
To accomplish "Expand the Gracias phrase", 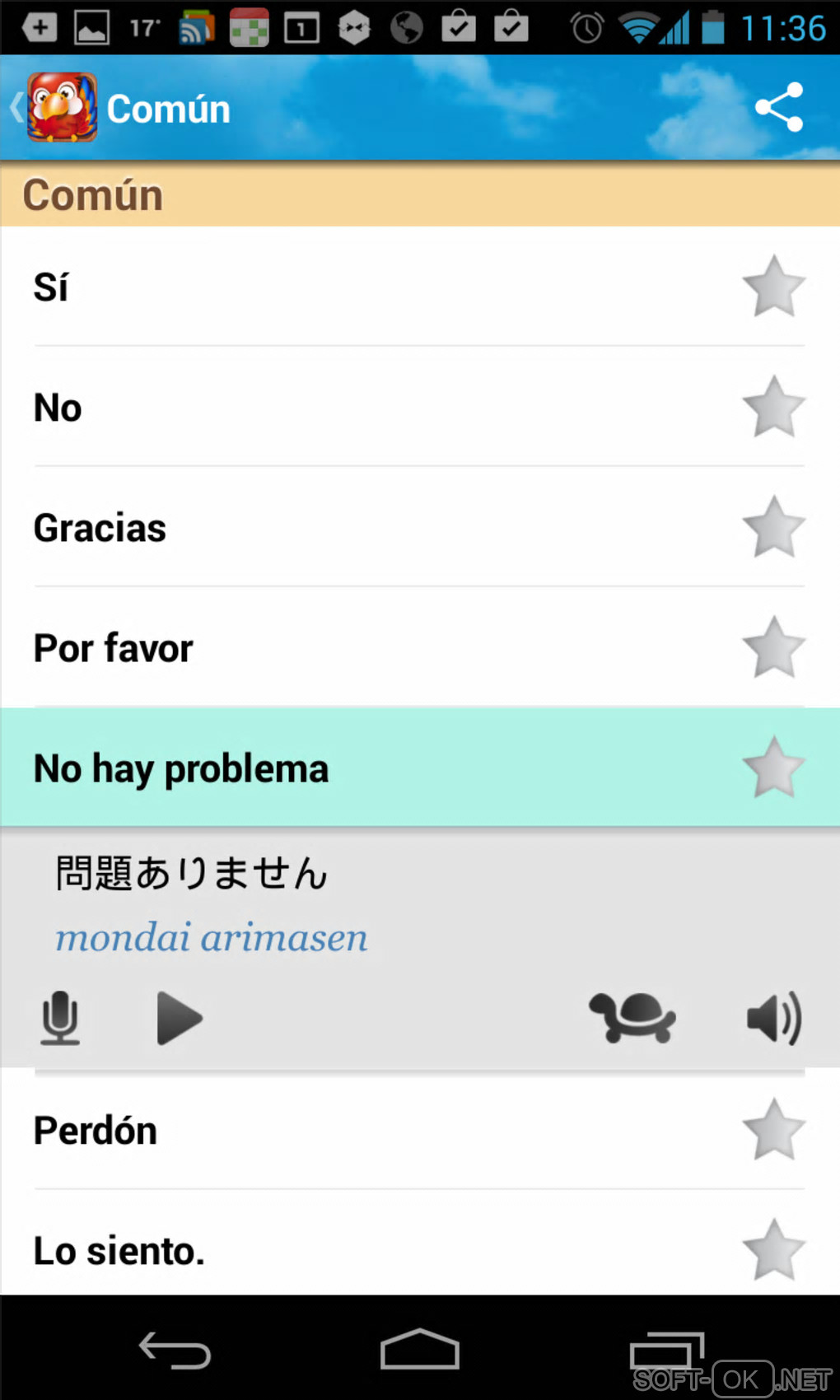I will [329, 527].
